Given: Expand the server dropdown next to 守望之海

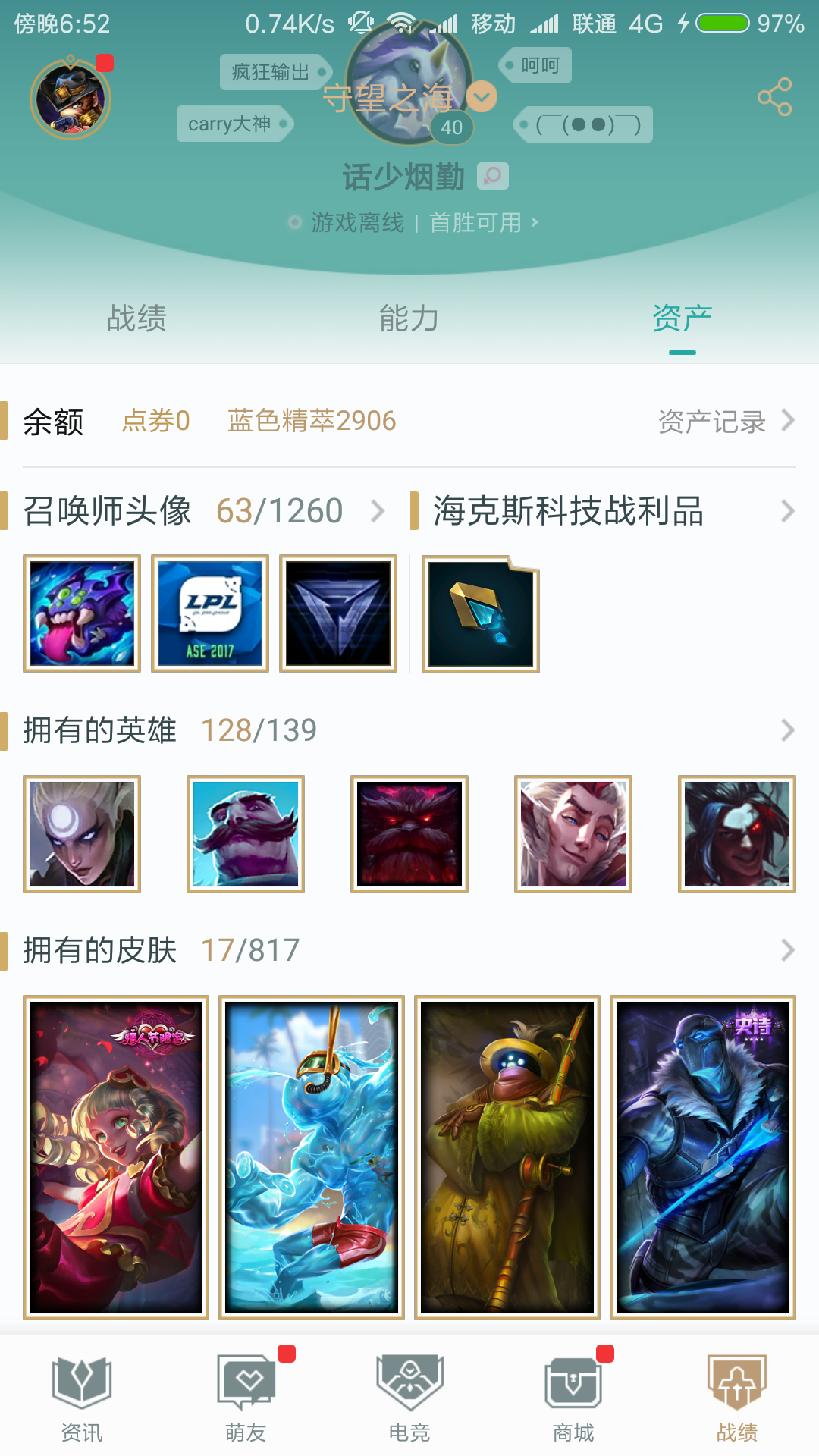Looking at the screenshot, I should 482,97.
